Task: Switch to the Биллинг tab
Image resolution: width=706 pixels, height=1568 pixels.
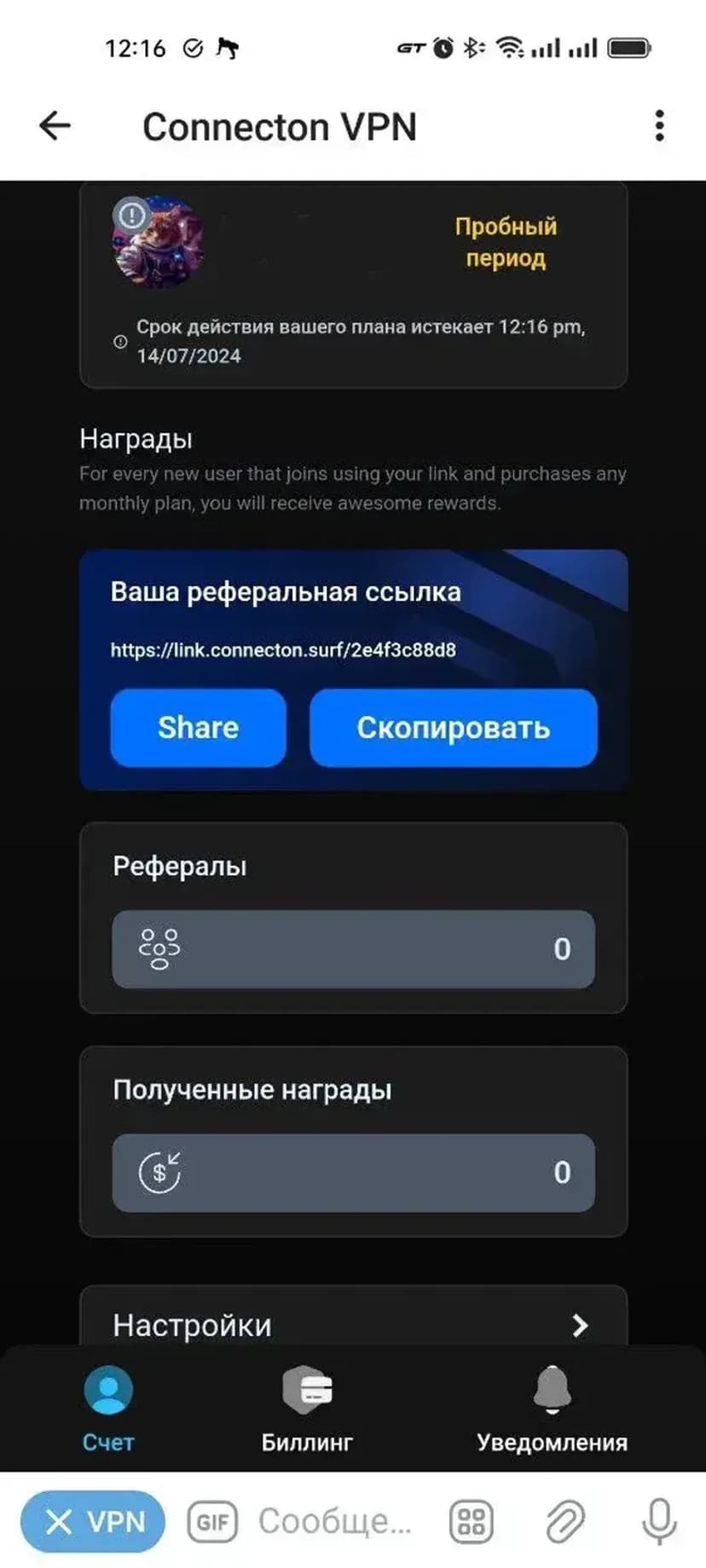Action: coord(307,1409)
